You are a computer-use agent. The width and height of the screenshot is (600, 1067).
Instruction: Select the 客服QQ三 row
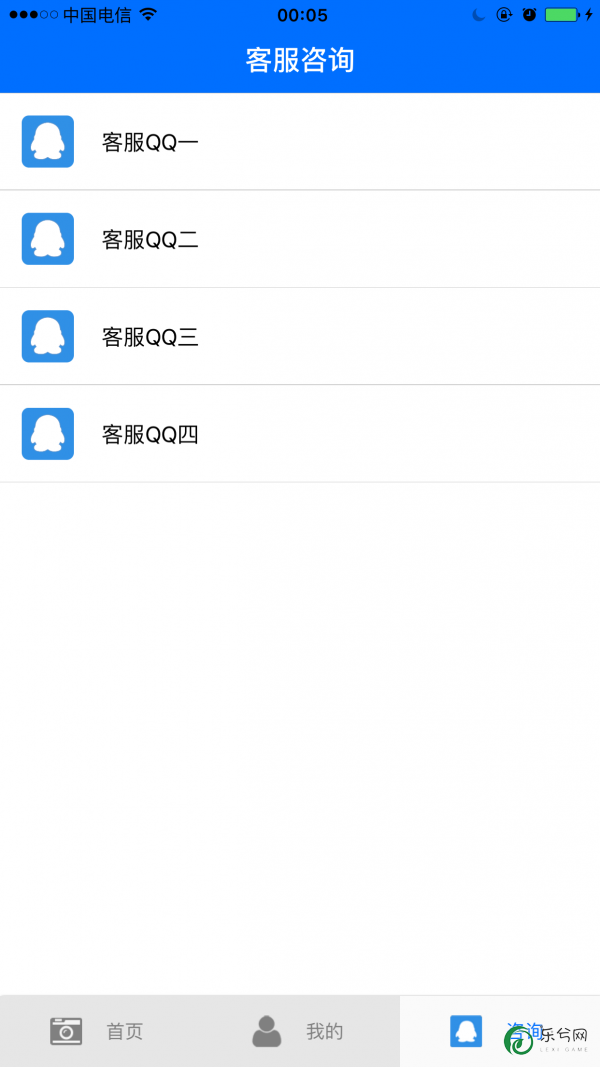click(x=300, y=336)
